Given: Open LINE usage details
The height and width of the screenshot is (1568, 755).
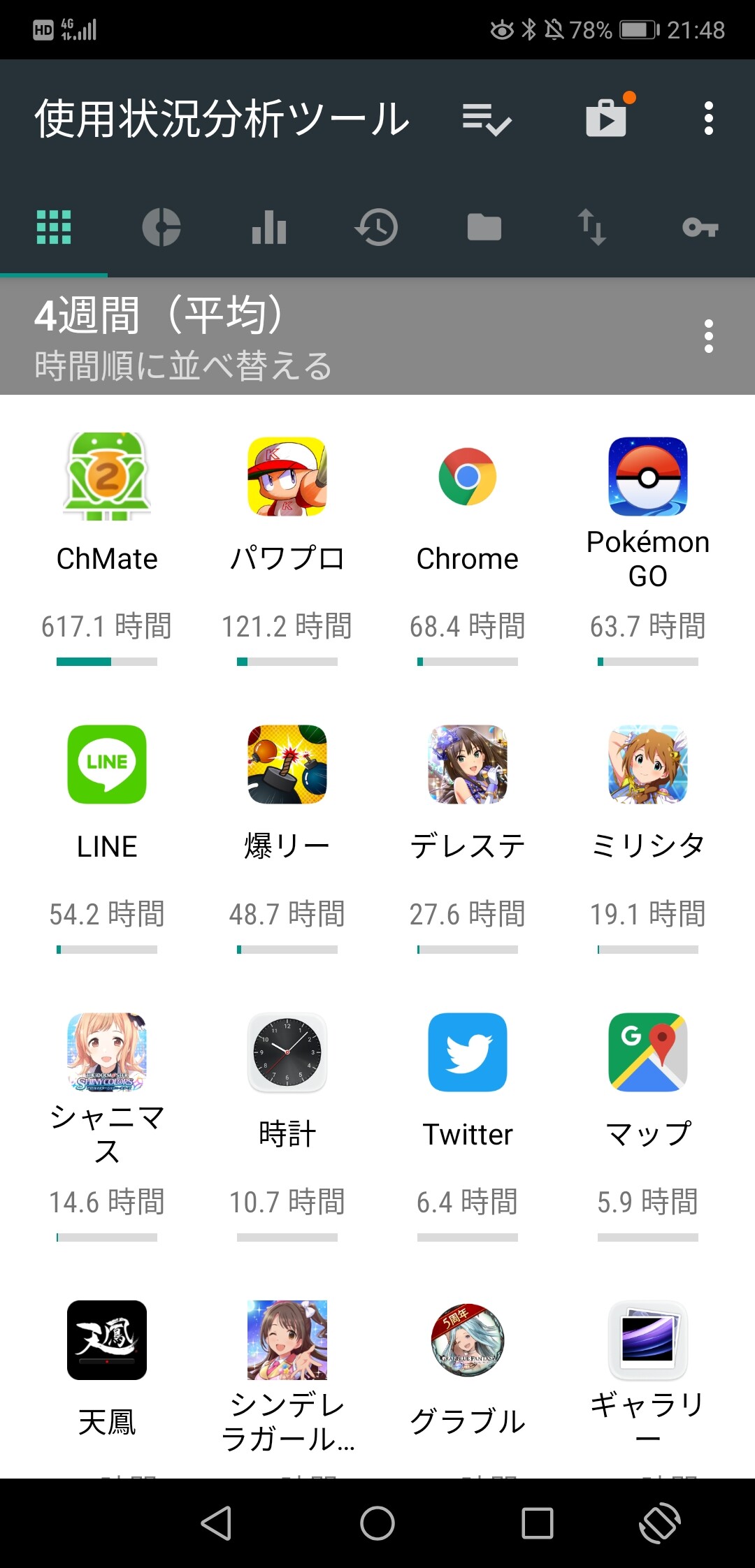Looking at the screenshot, I should click(107, 836).
